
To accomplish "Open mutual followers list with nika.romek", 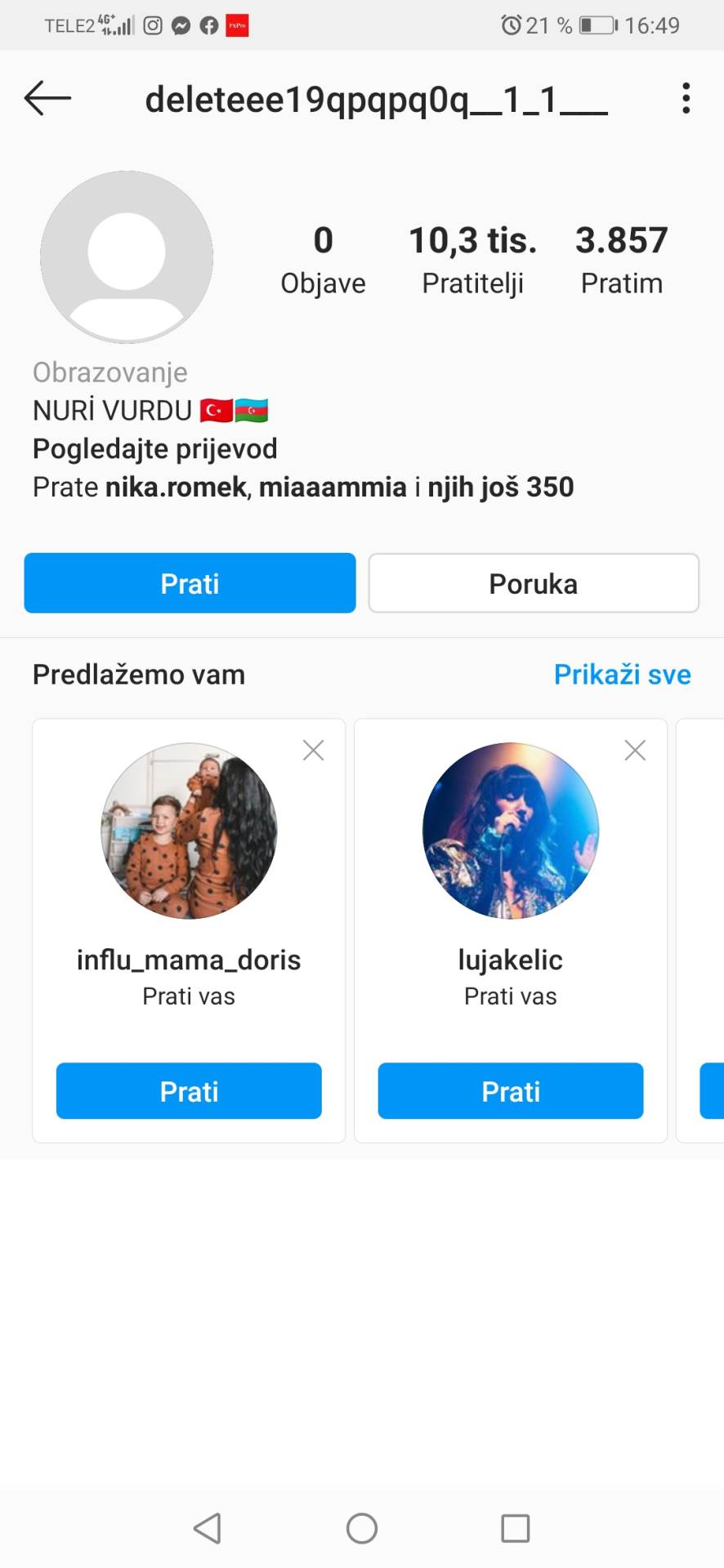I will click(302, 487).
